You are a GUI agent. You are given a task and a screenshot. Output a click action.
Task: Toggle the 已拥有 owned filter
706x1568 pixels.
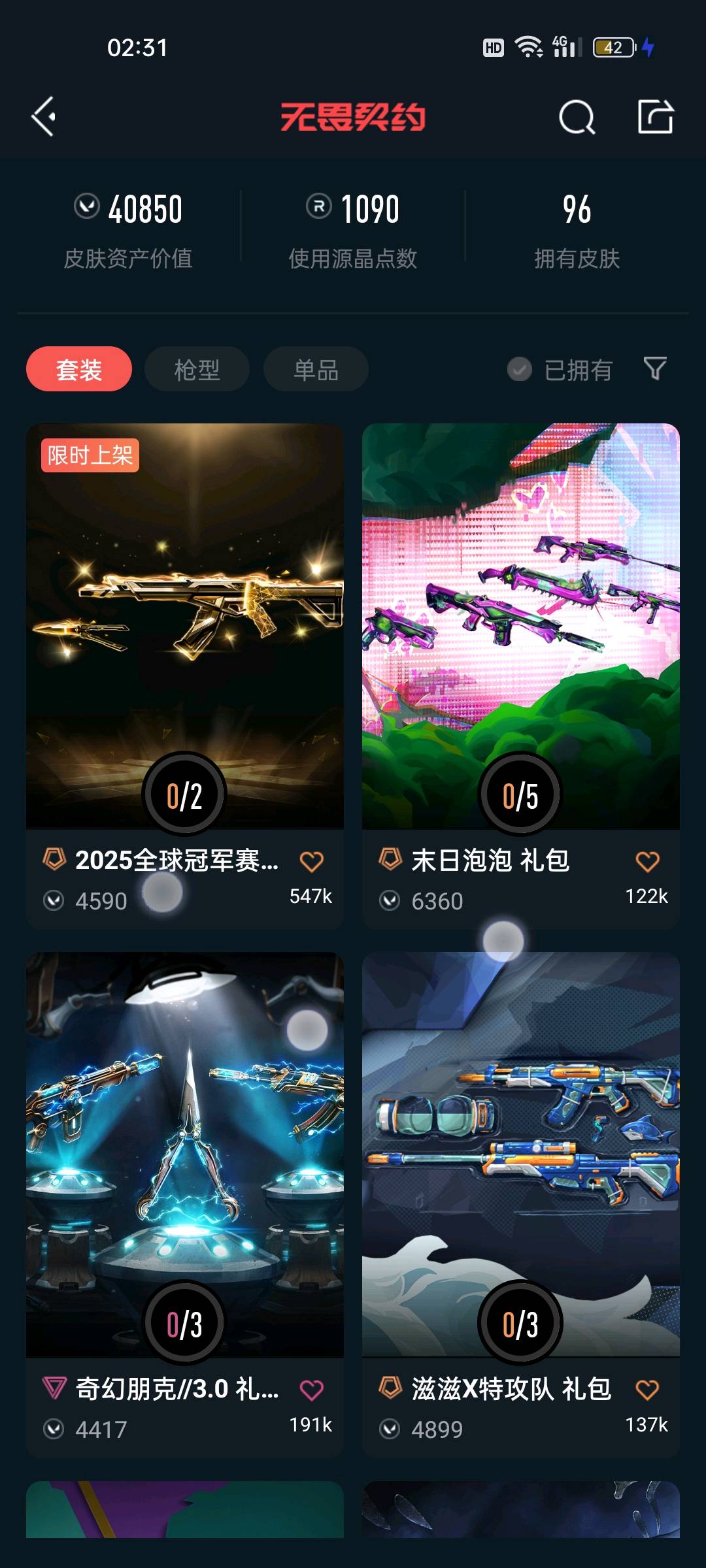tap(561, 370)
